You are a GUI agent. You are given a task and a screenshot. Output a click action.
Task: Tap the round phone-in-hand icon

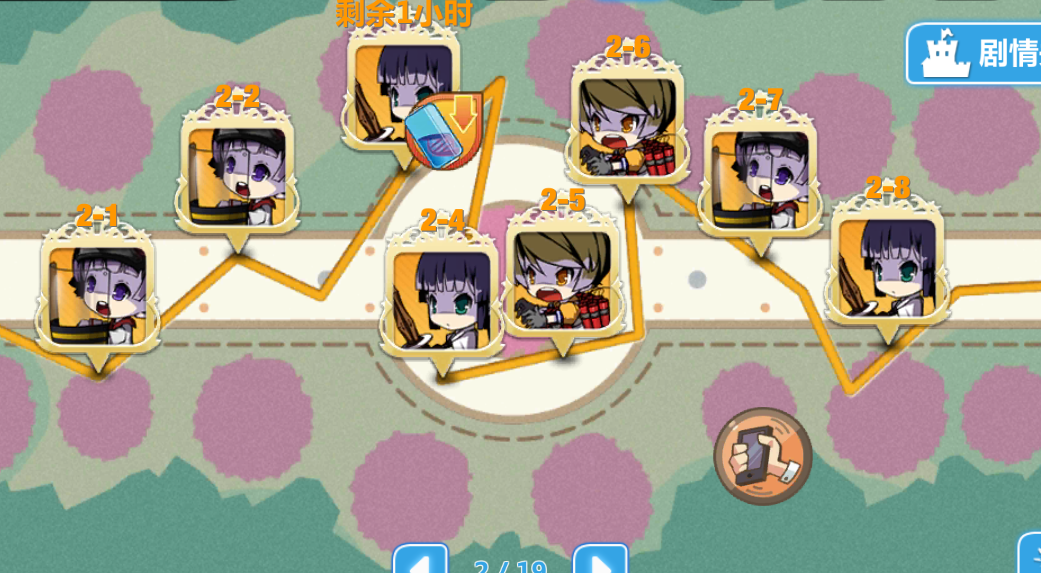[x=762, y=456]
